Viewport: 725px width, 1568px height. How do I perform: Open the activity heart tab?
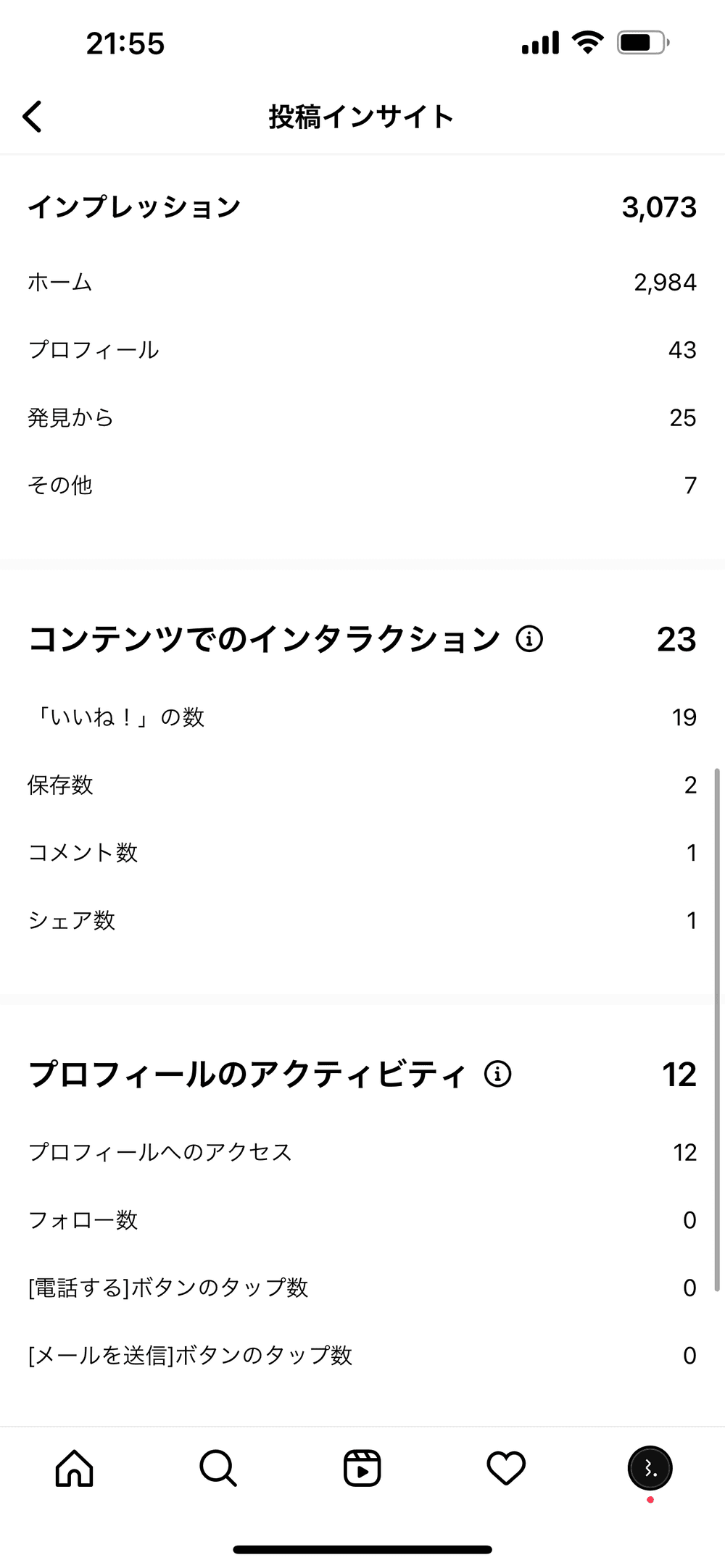coord(506,1468)
